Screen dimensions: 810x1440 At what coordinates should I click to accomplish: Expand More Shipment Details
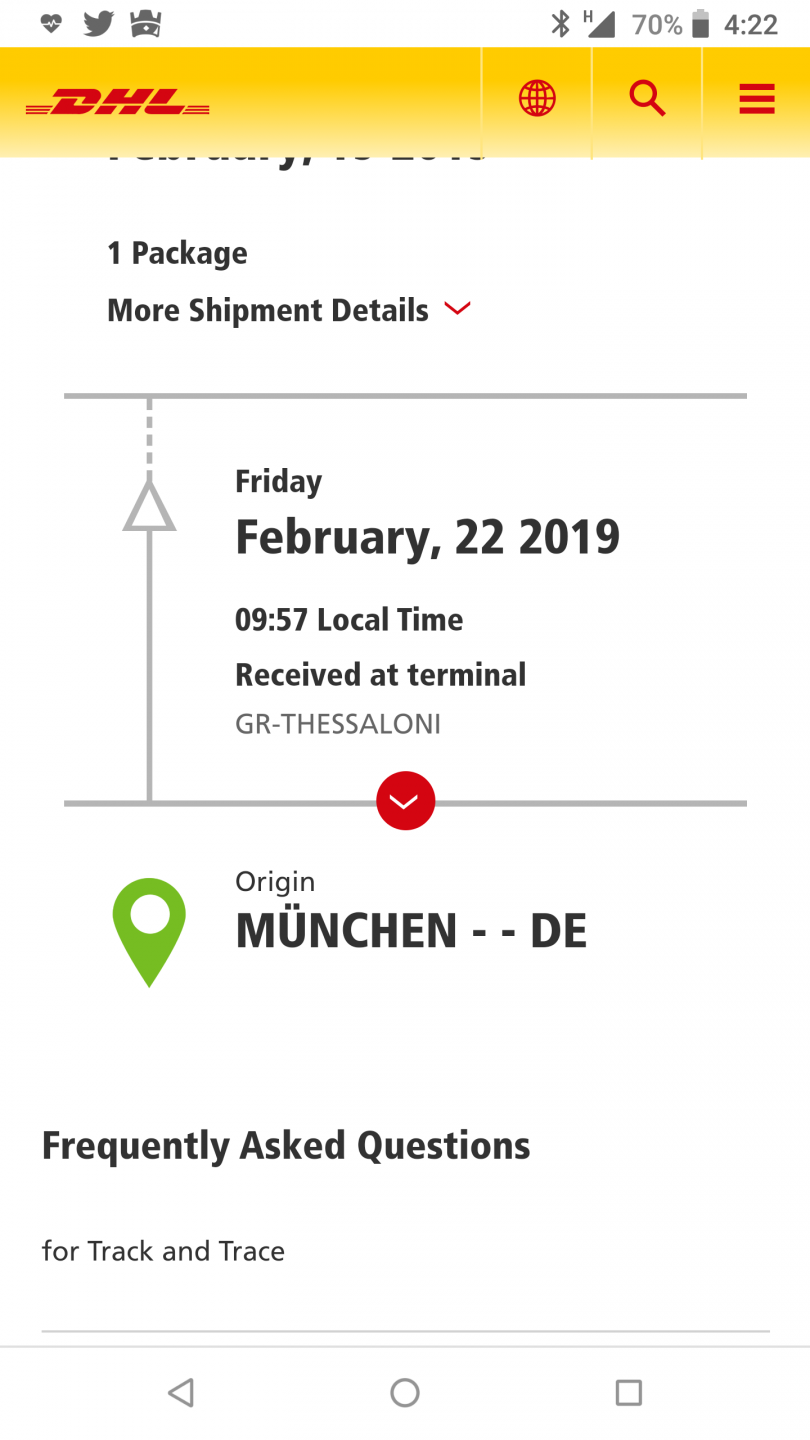288,310
